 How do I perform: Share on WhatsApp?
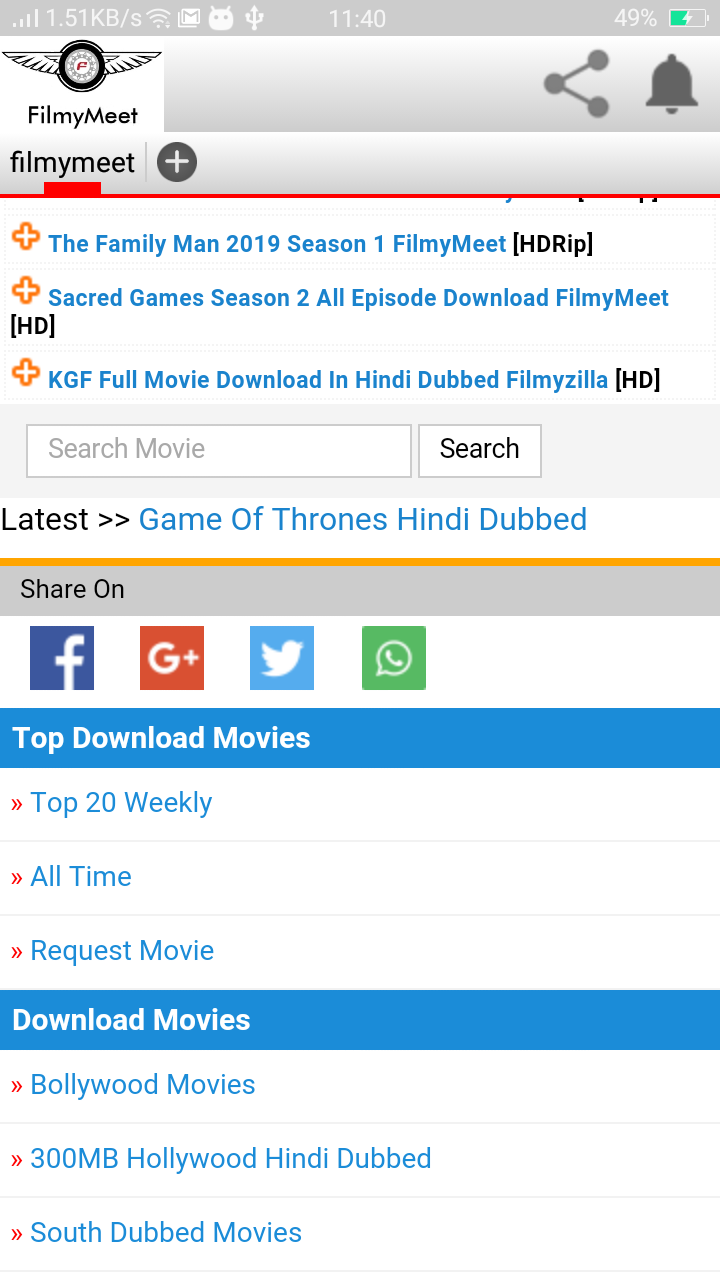tap(393, 658)
